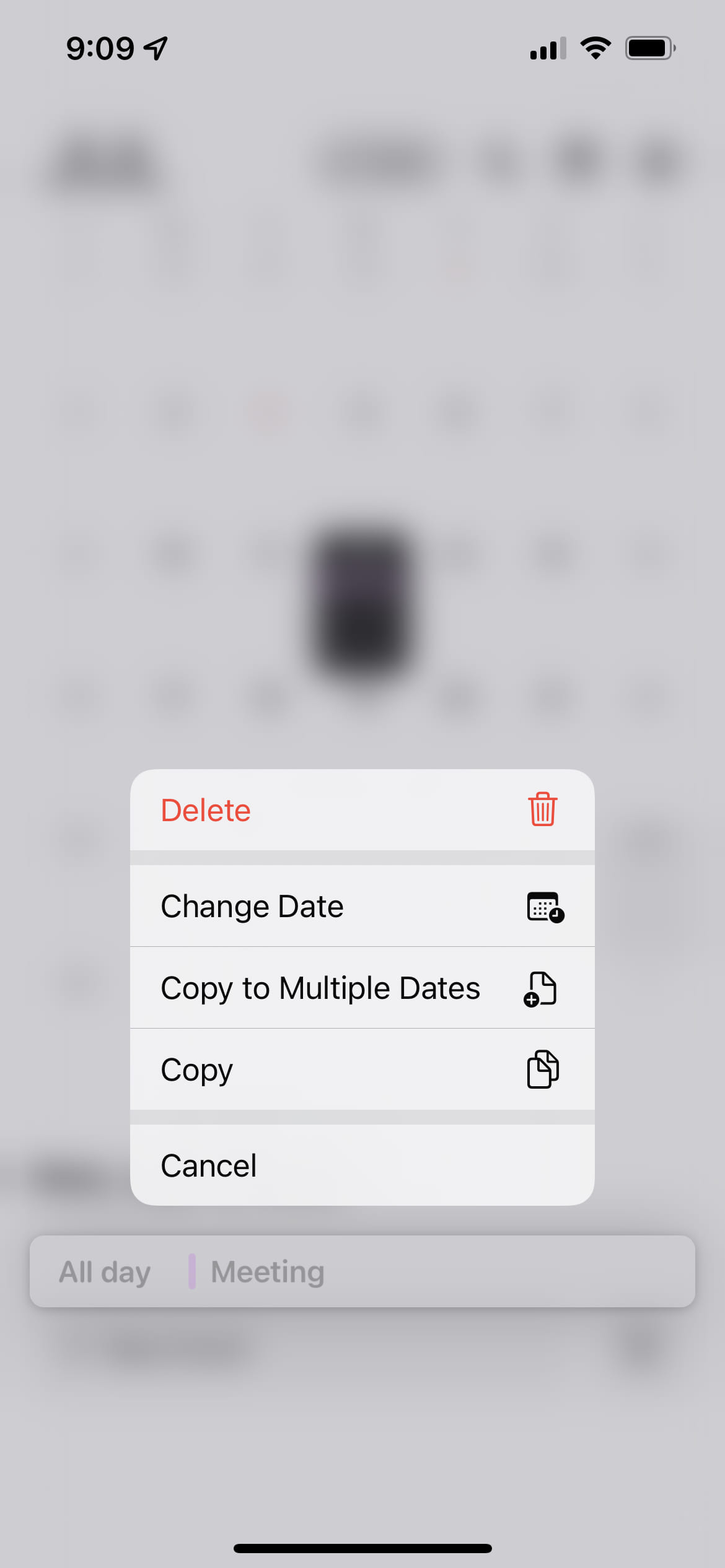This screenshot has width=725, height=1568.
Task: Select Change Date option
Action: coord(362,906)
